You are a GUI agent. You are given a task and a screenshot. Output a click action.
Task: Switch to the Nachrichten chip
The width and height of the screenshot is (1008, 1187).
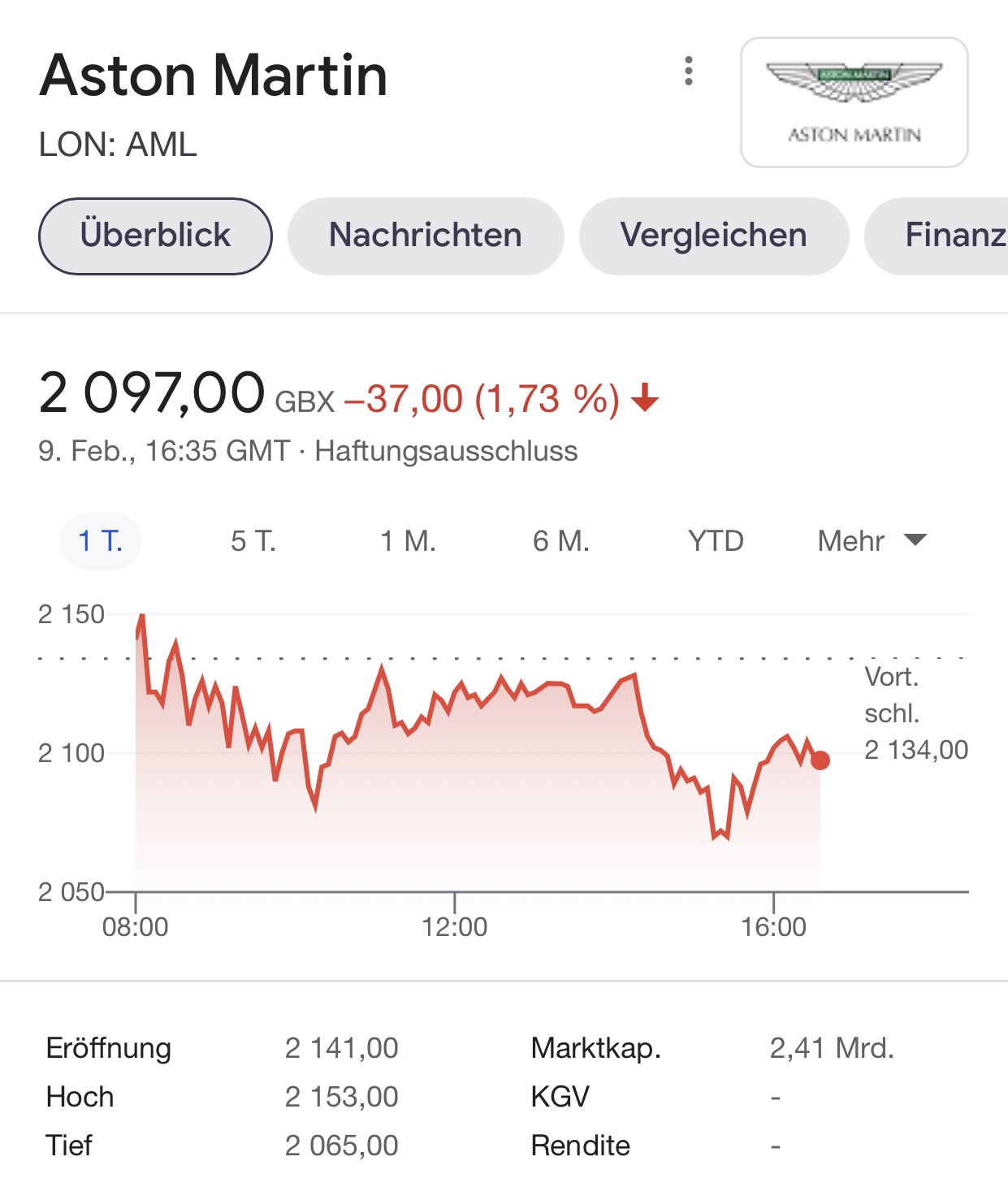pyautogui.click(x=425, y=236)
